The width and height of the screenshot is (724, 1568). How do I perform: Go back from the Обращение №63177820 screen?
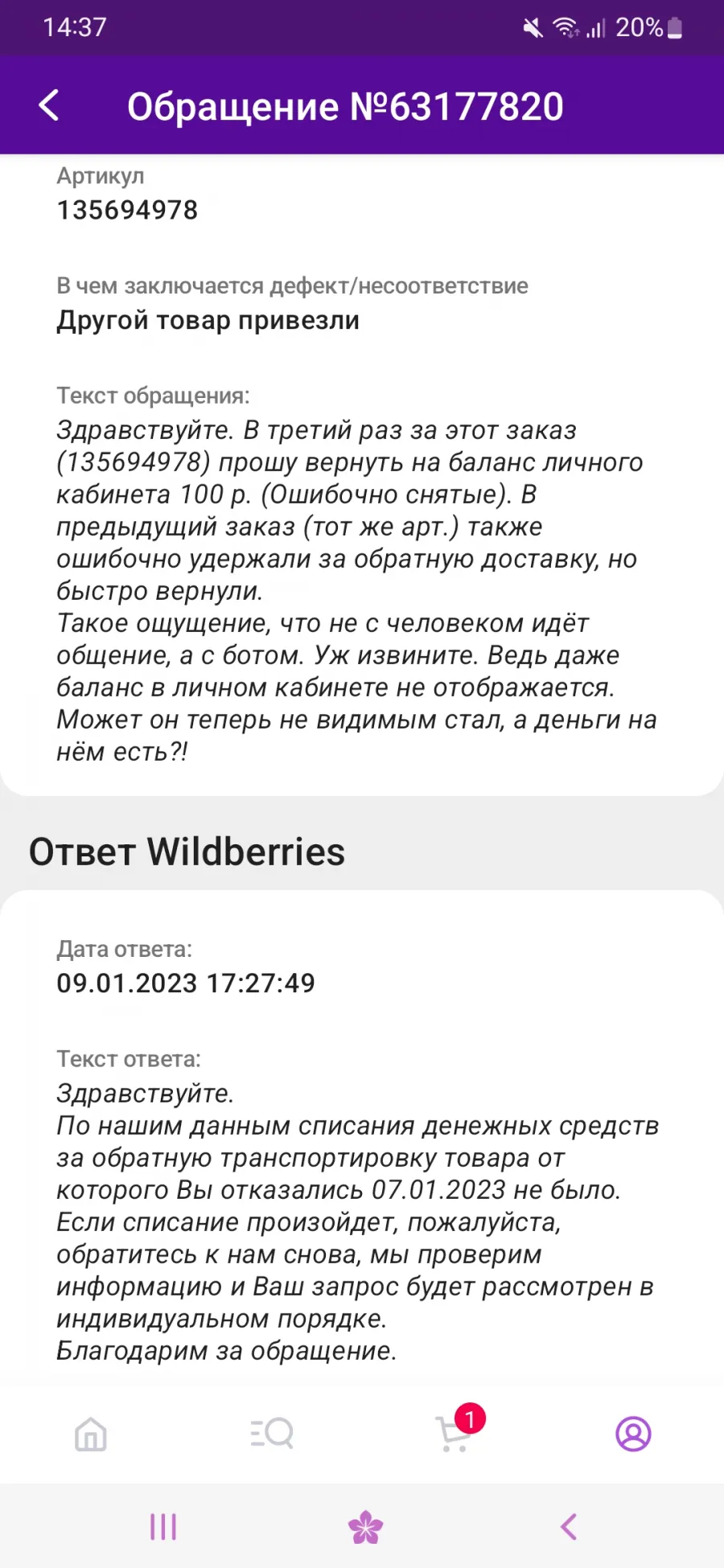click(x=49, y=105)
